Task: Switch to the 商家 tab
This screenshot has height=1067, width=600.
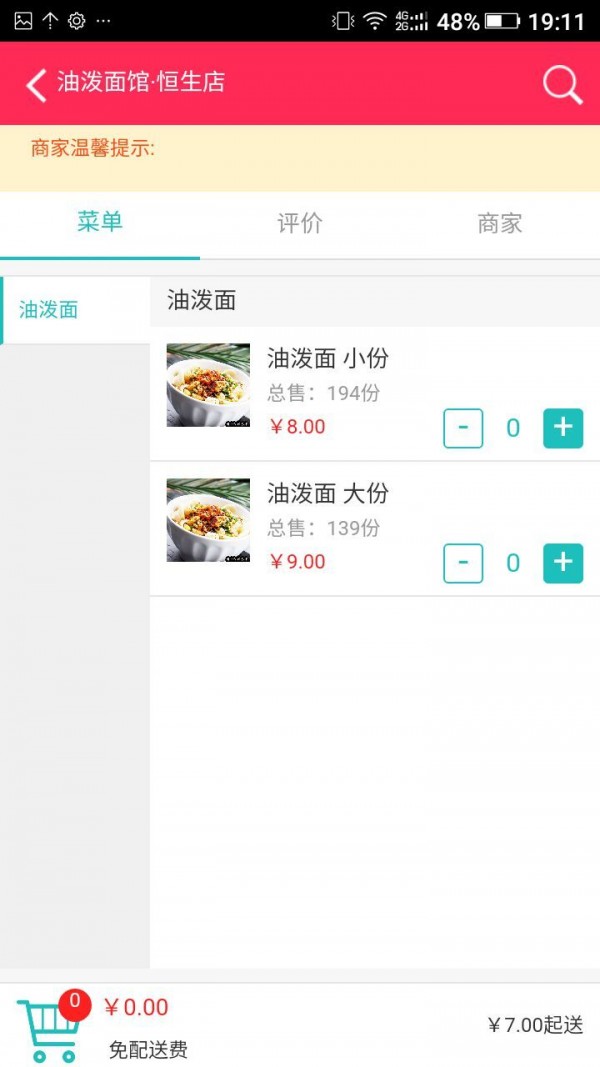Action: 500,223
